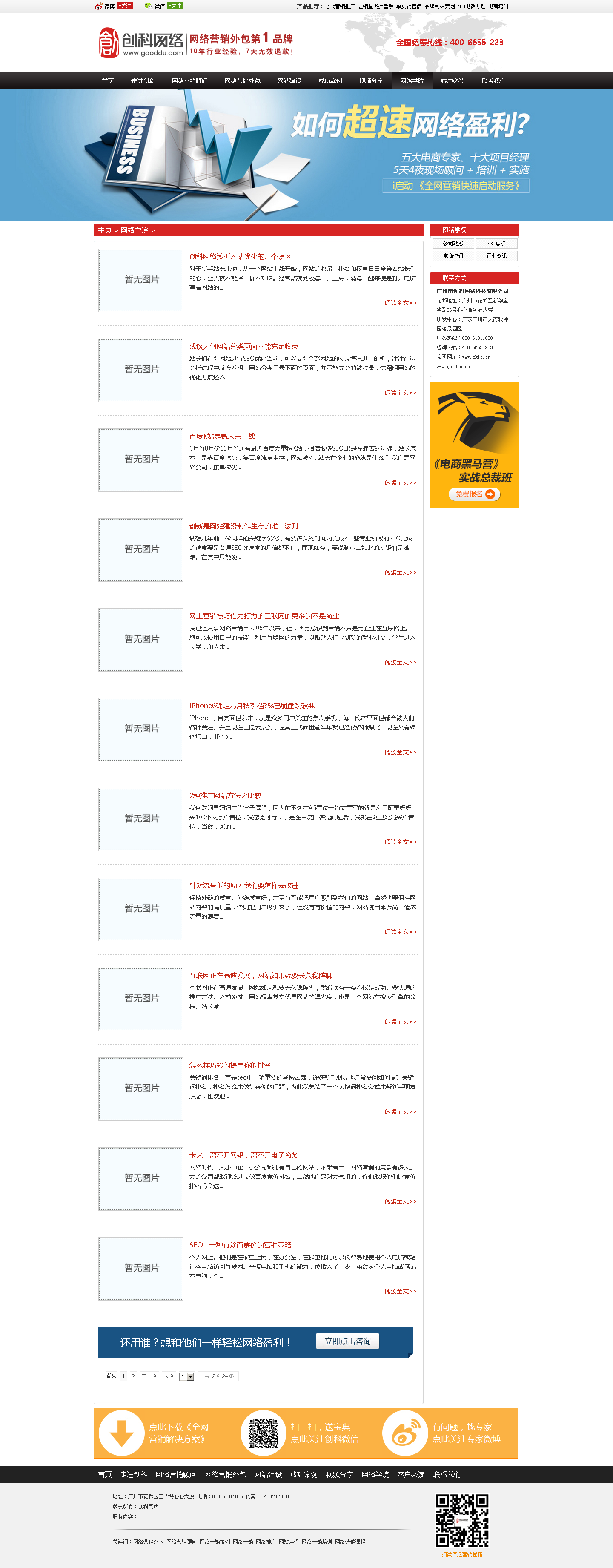Open 走进创科 in the top navigation
The image size is (613, 1568).
point(143,81)
